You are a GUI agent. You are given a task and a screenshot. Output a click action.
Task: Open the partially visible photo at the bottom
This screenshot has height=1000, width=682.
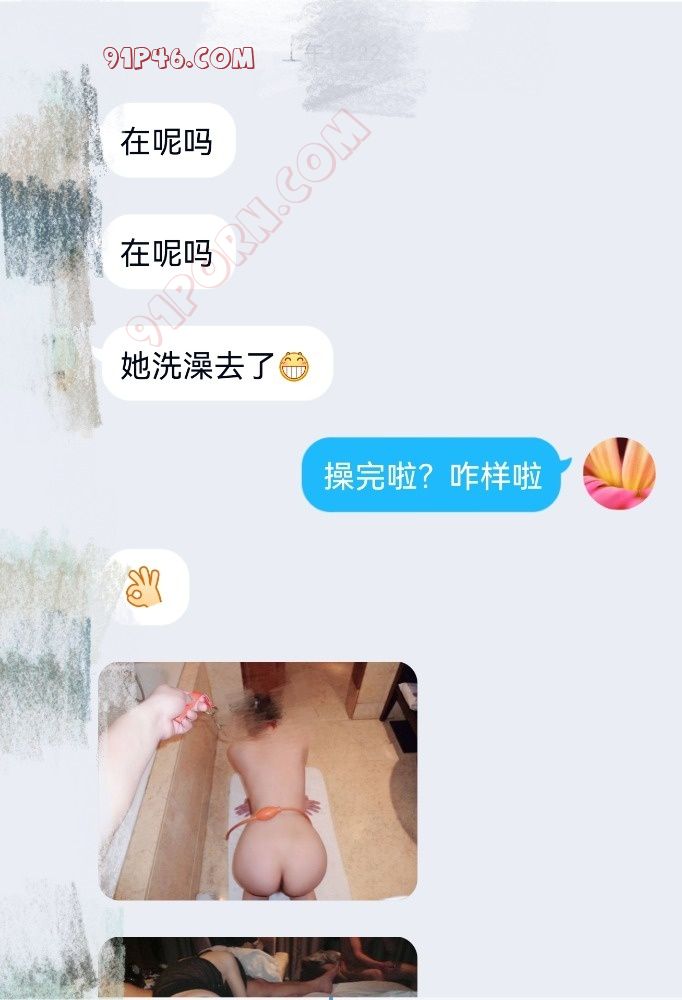258,967
